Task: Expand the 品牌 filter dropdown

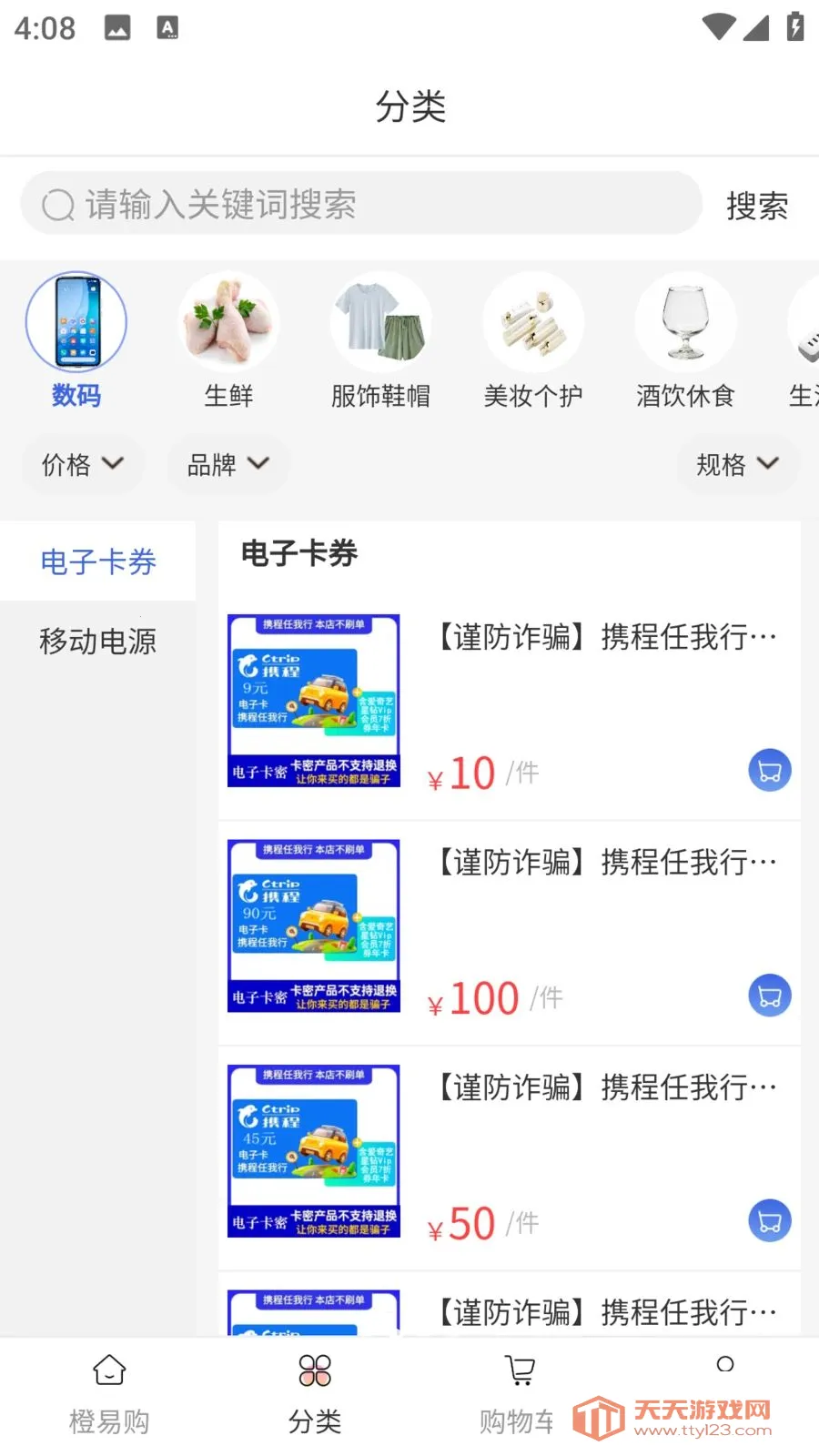Action: coord(227,464)
